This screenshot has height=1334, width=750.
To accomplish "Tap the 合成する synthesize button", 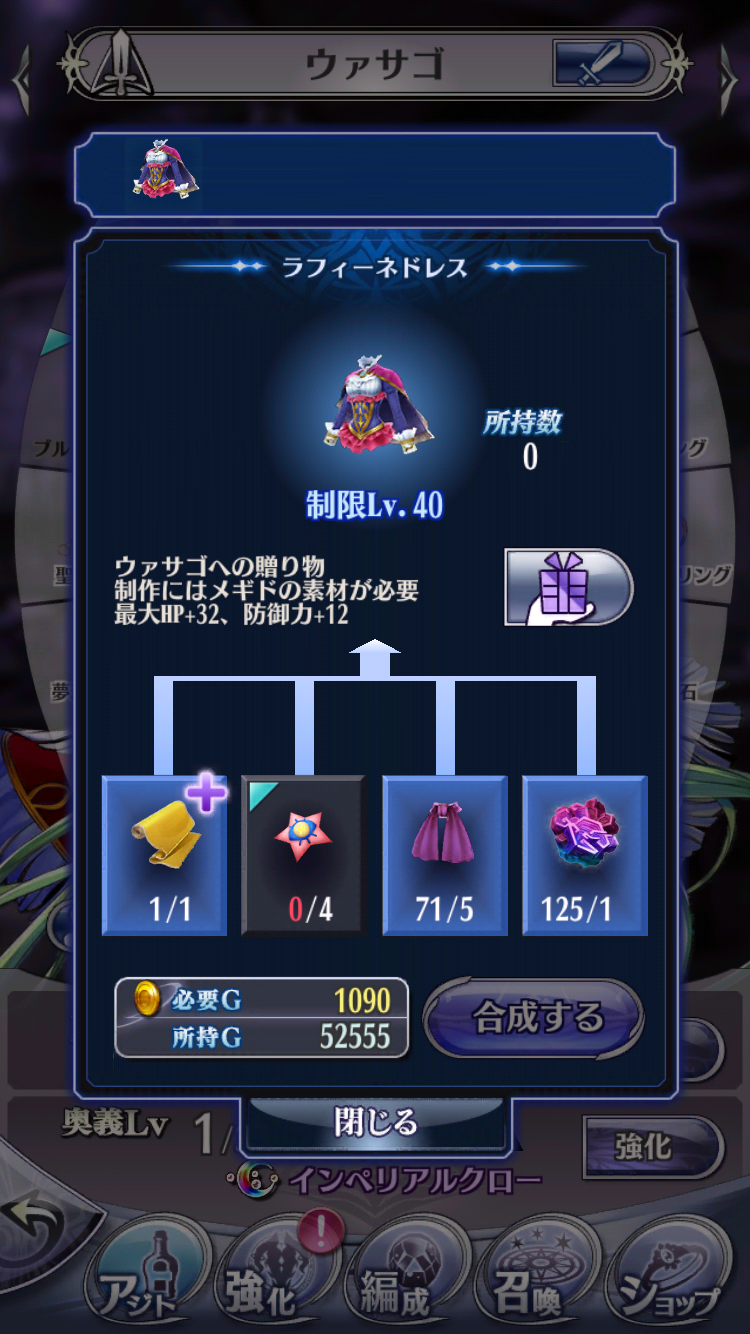I will tap(535, 1018).
